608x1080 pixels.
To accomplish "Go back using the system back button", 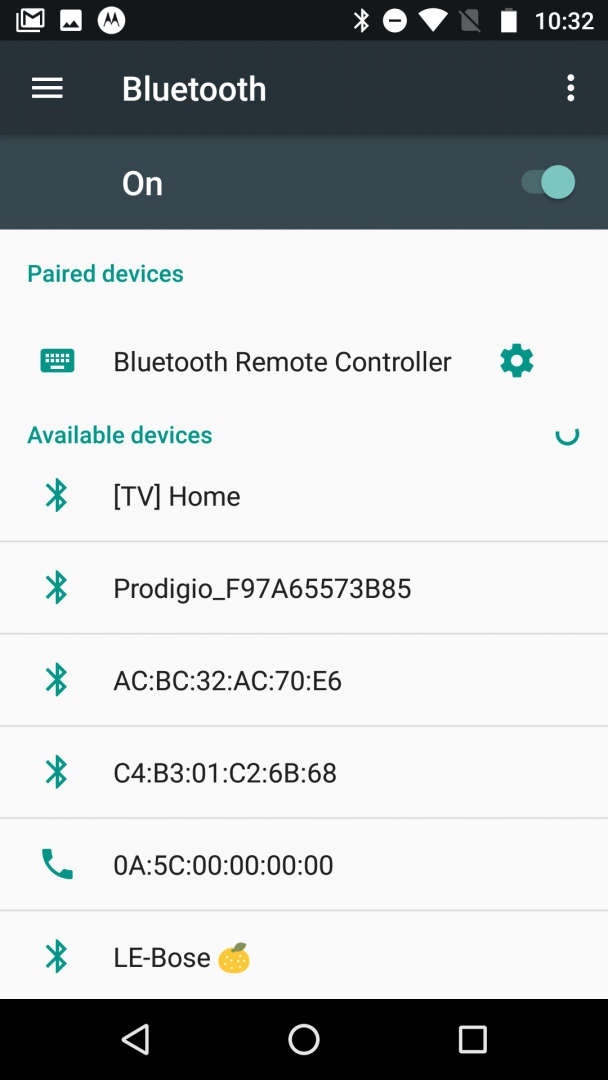I will point(135,1039).
